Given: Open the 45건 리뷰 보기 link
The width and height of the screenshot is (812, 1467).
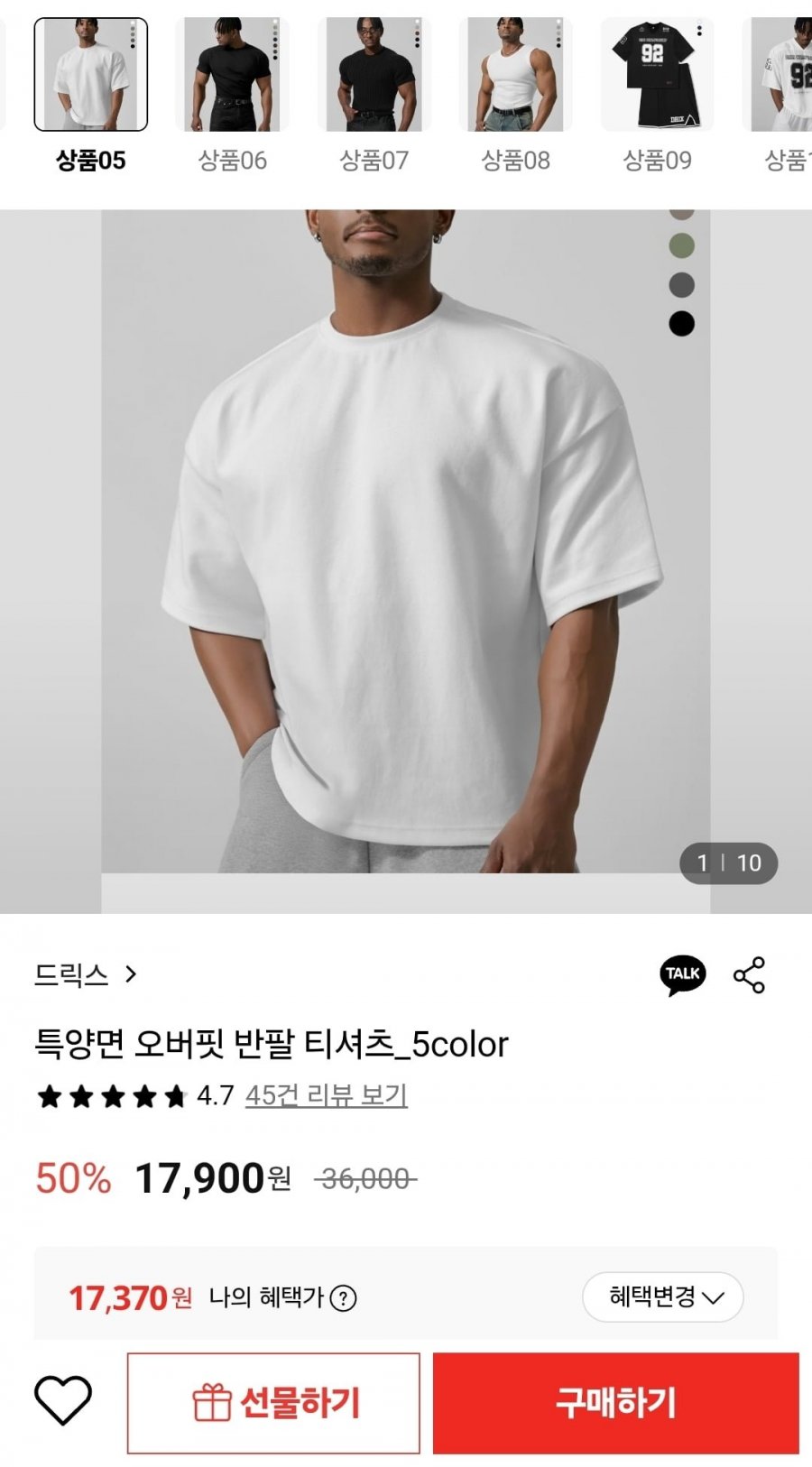Looking at the screenshot, I should point(327,1095).
